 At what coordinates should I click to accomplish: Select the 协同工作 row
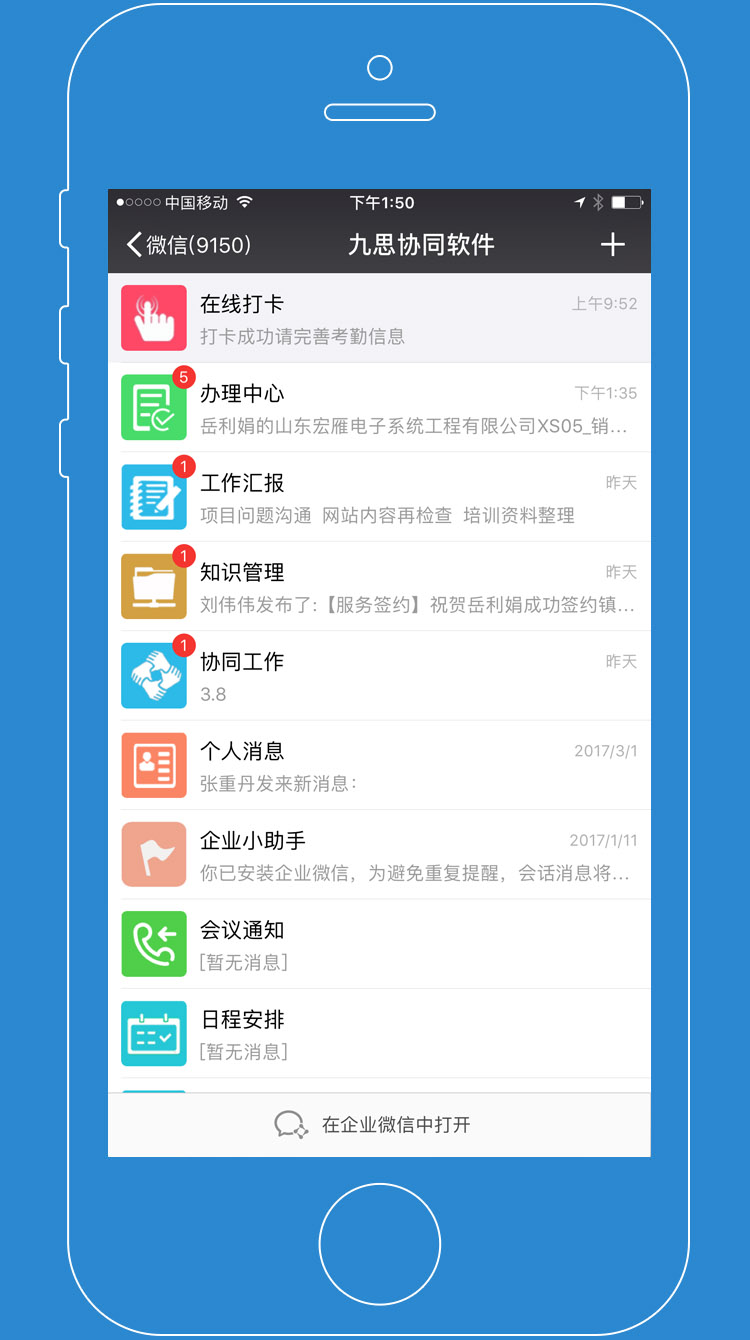[x=380, y=676]
